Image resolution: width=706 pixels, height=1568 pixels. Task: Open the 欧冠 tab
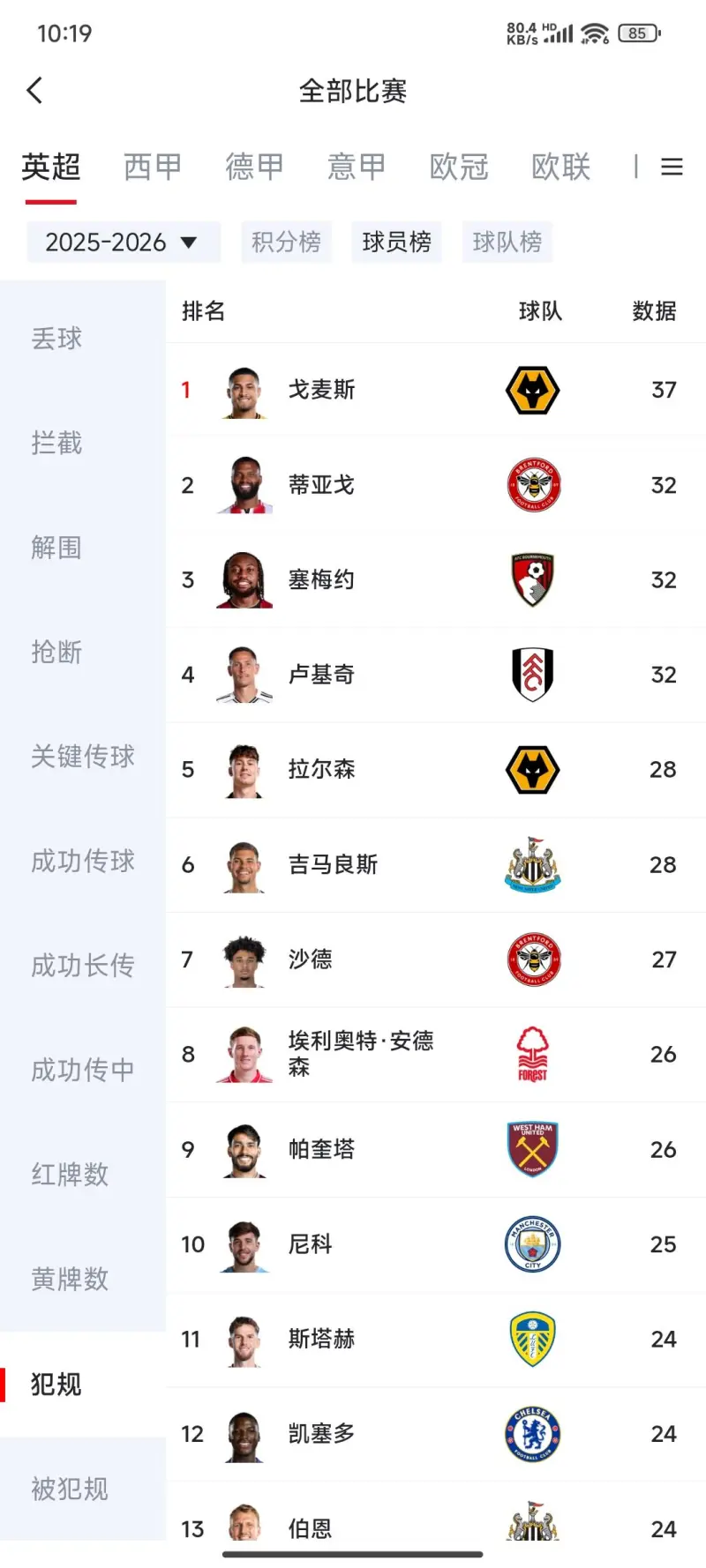pyautogui.click(x=459, y=167)
